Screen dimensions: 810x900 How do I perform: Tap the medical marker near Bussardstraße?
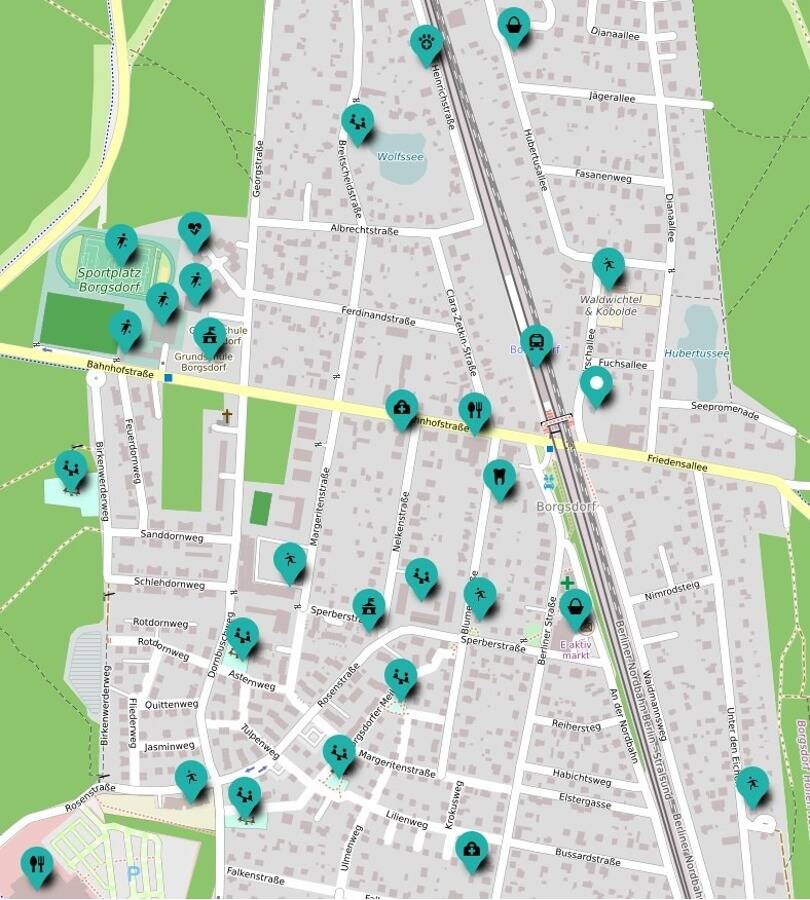click(471, 849)
